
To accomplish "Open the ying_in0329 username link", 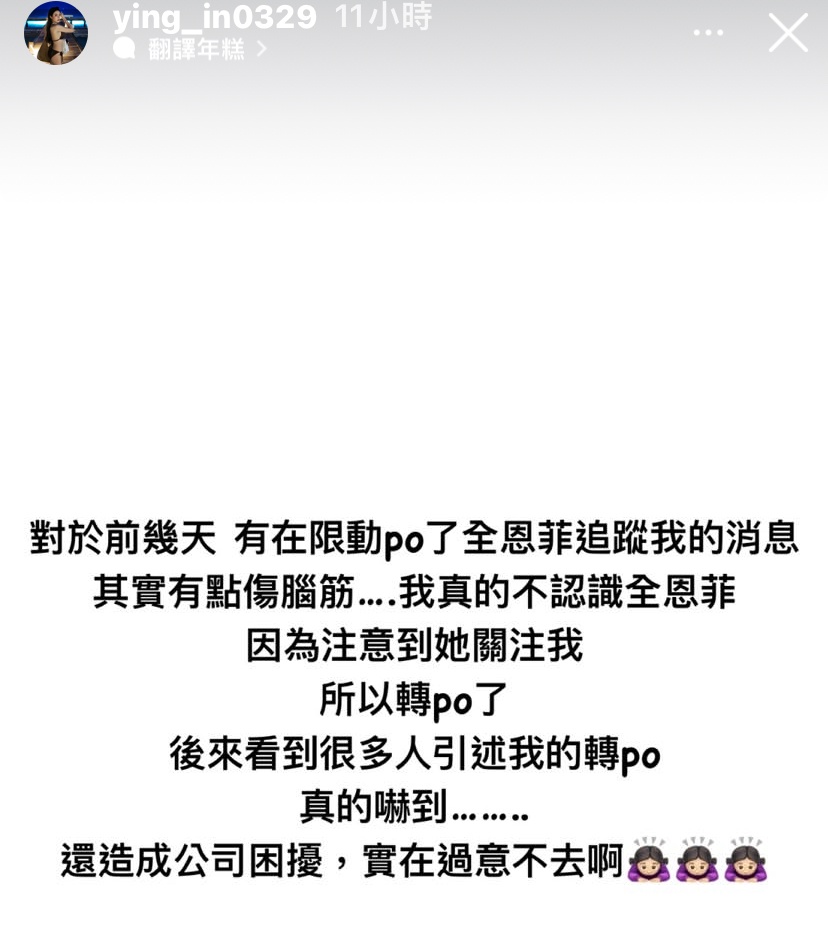I will pos(214,16).
